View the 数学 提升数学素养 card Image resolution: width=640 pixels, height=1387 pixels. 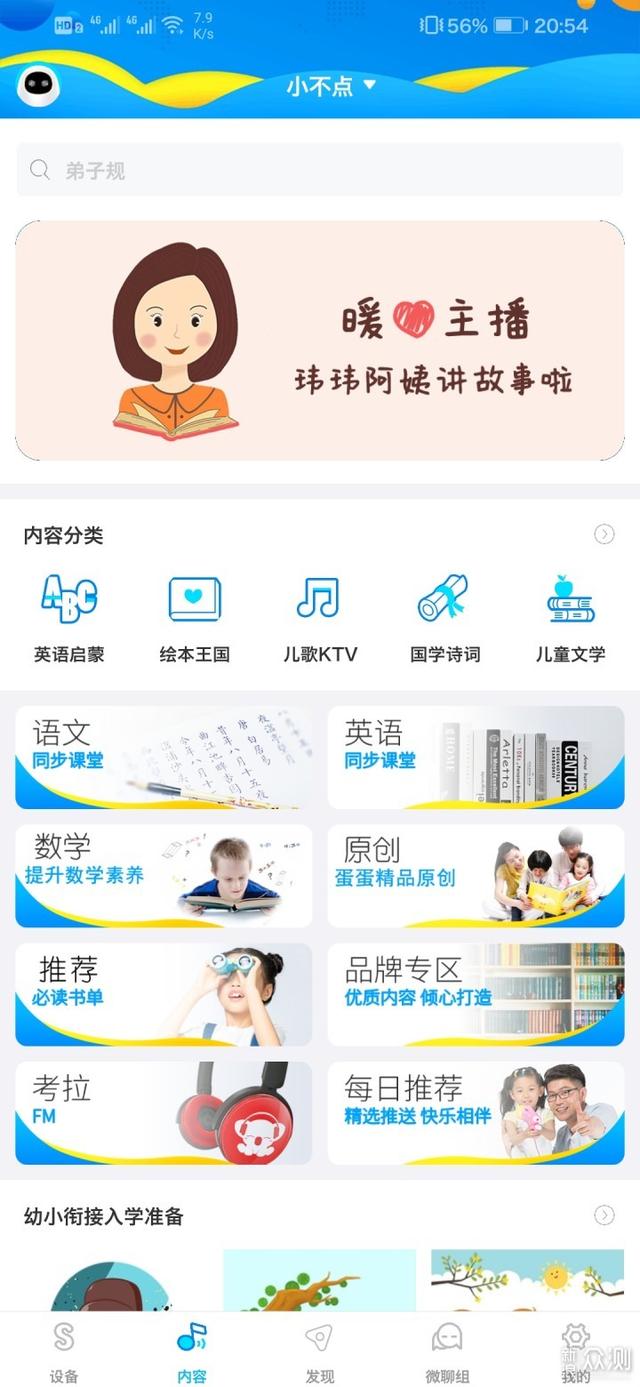164,876
